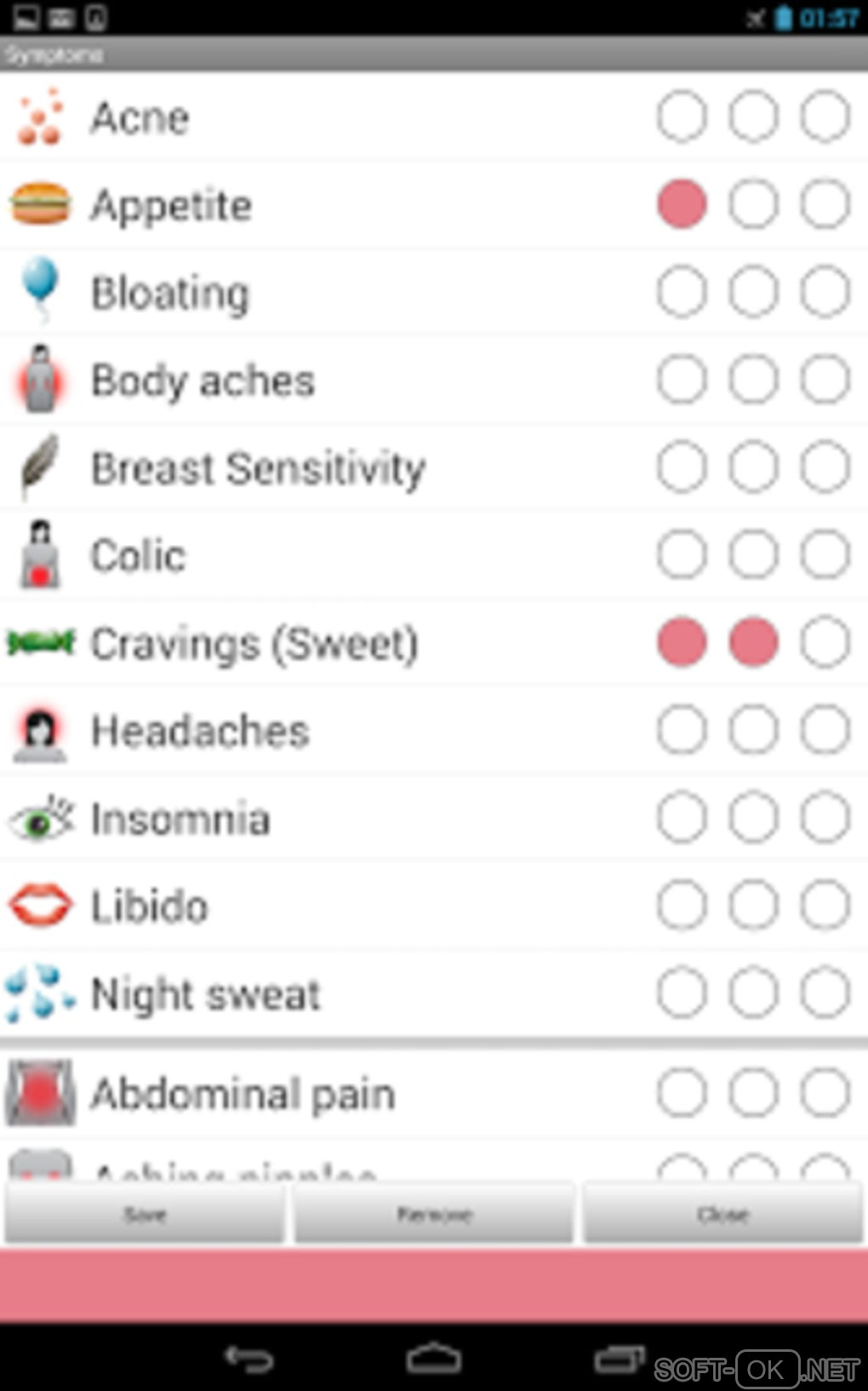
Task: Save the selected symptoms
Action: 145,1214
